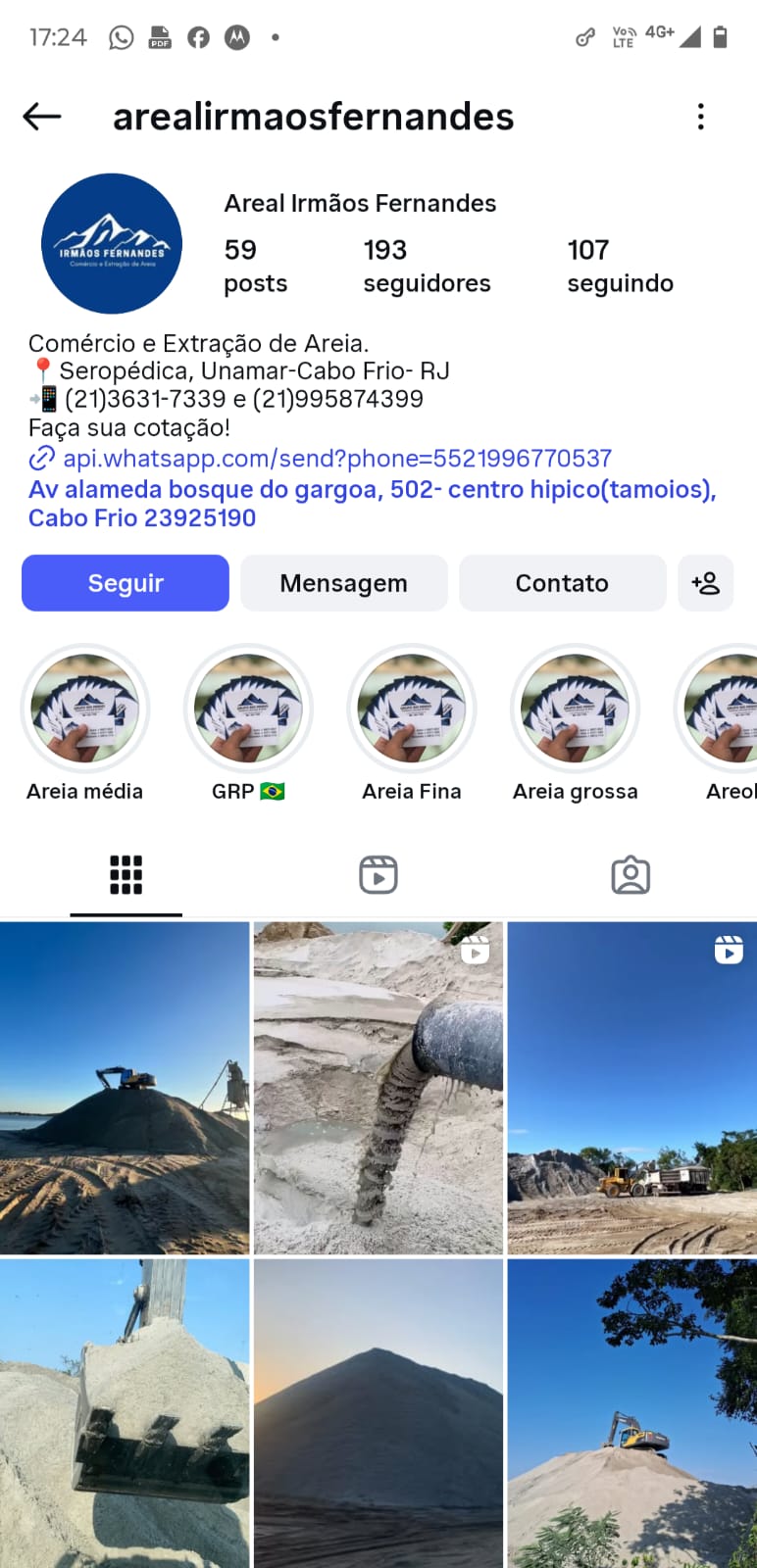Open the seguidores count list
This screenshot has width=757, height=1568.
click(427, 266)
